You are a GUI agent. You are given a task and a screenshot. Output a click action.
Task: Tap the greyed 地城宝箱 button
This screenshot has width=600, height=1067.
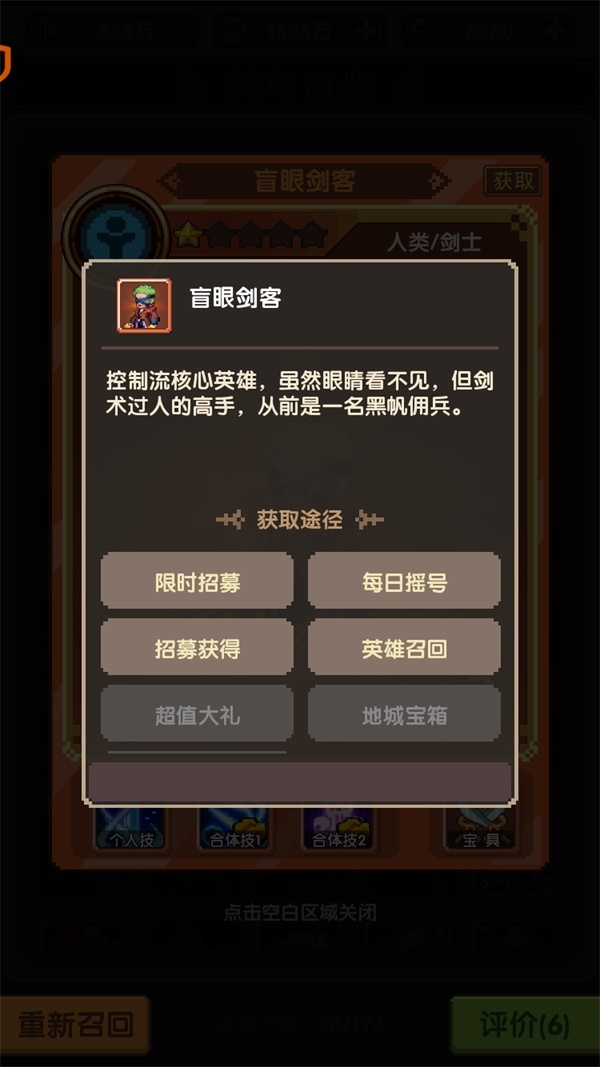[x=404, y=714]
